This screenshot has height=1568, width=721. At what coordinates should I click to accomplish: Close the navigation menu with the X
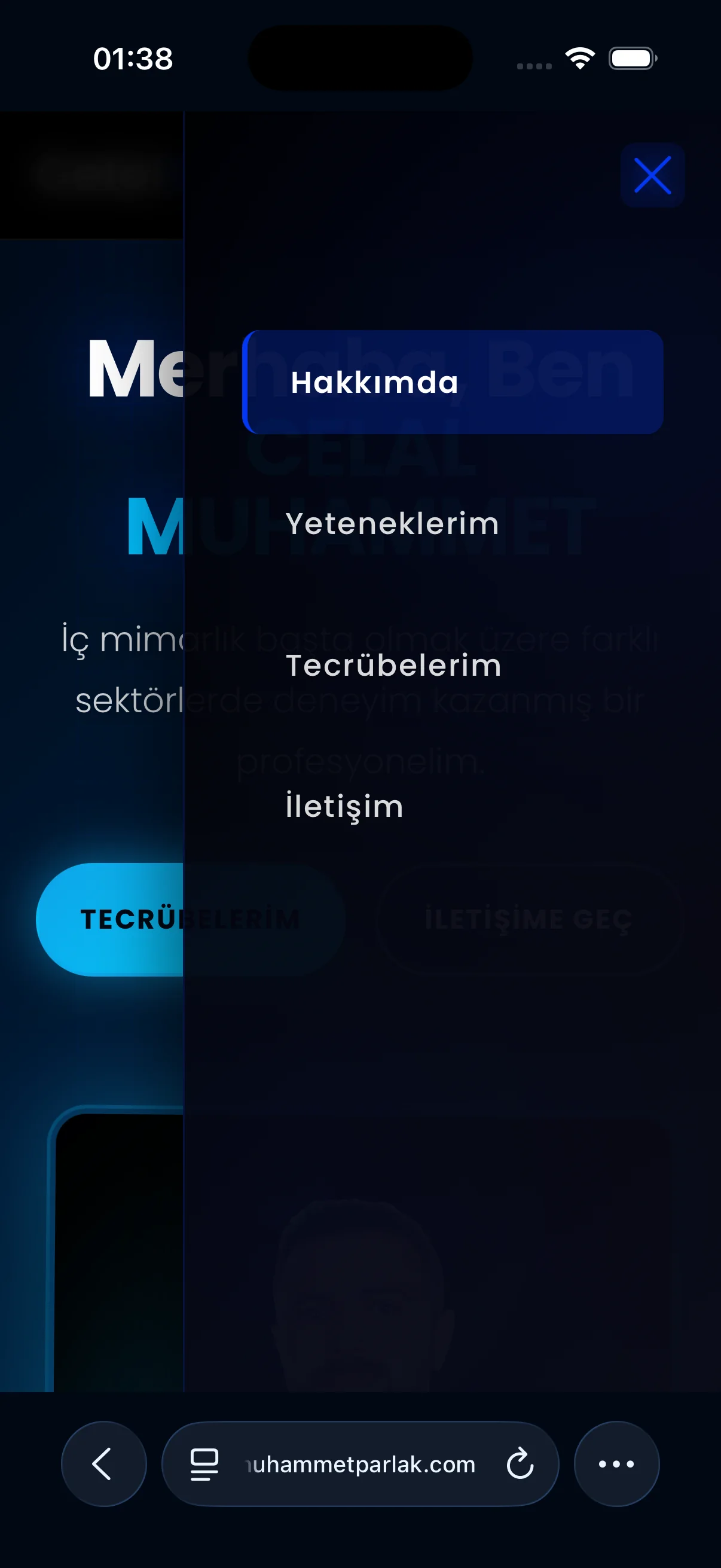pos(652,175)
